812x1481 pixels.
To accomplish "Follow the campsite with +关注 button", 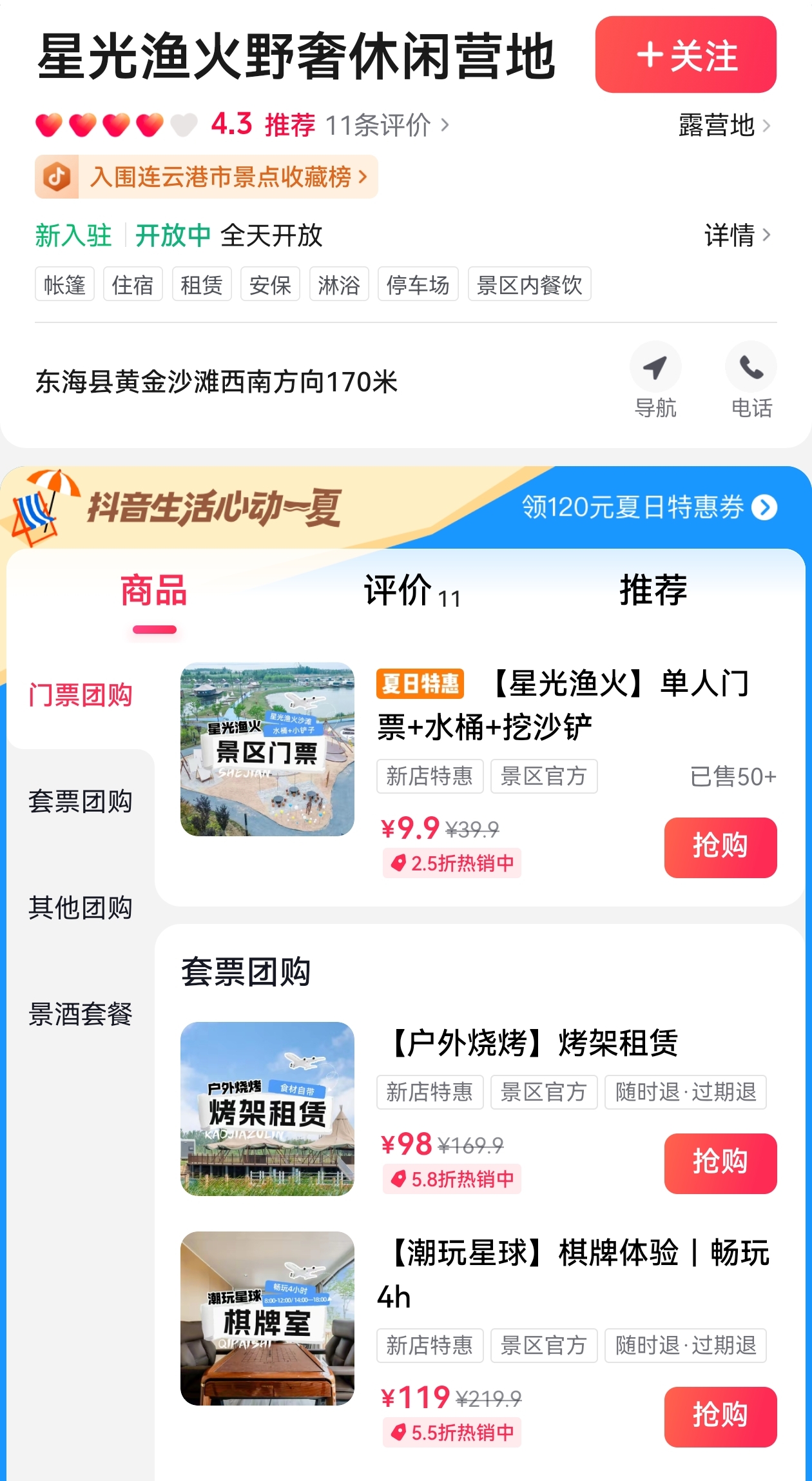I will coord(685,55).
